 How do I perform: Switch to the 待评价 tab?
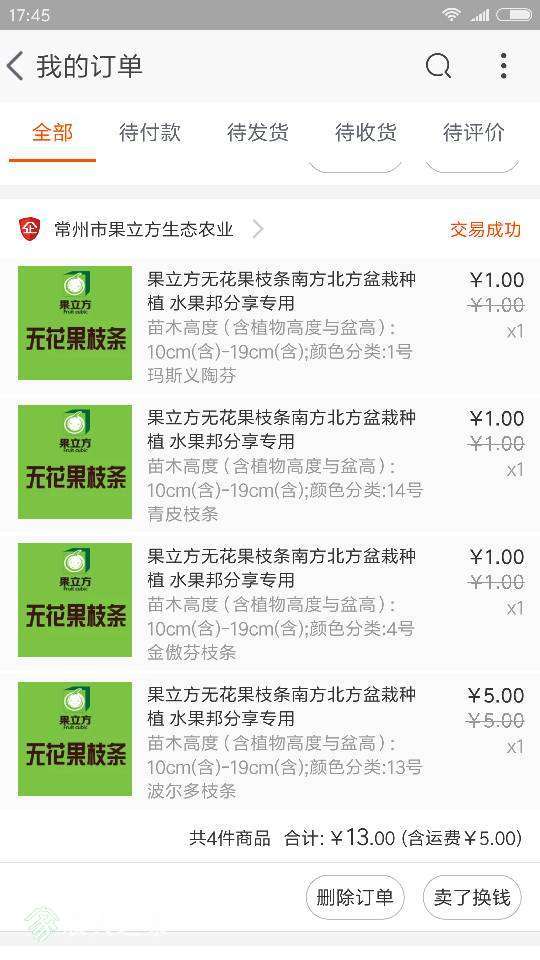(x=474, y=132)
